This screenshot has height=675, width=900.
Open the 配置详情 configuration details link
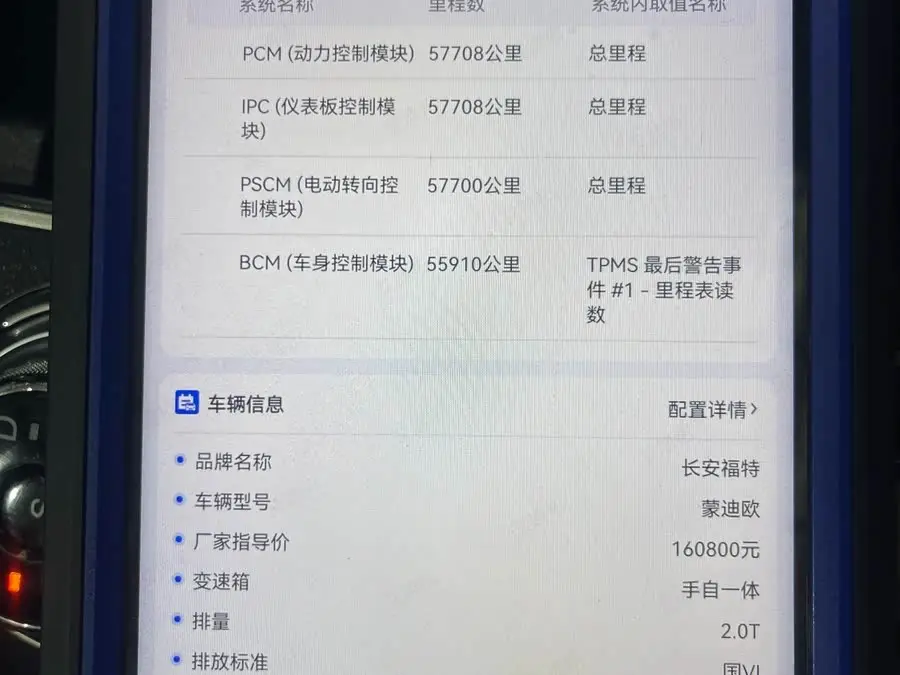[712, 409]
